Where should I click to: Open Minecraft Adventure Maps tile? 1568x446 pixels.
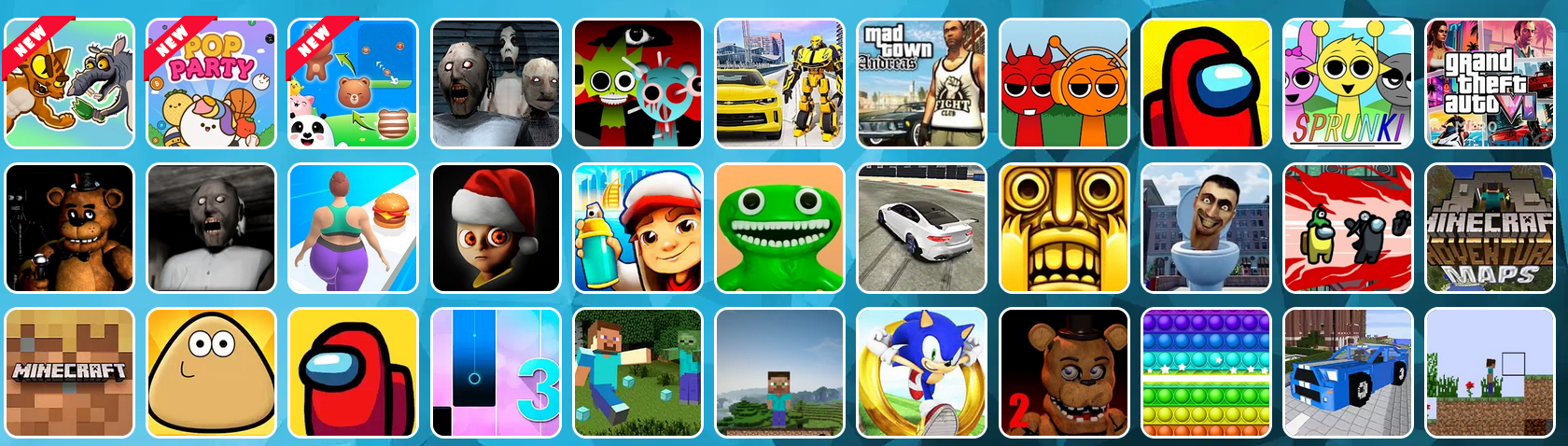[x=1490, y=229]
